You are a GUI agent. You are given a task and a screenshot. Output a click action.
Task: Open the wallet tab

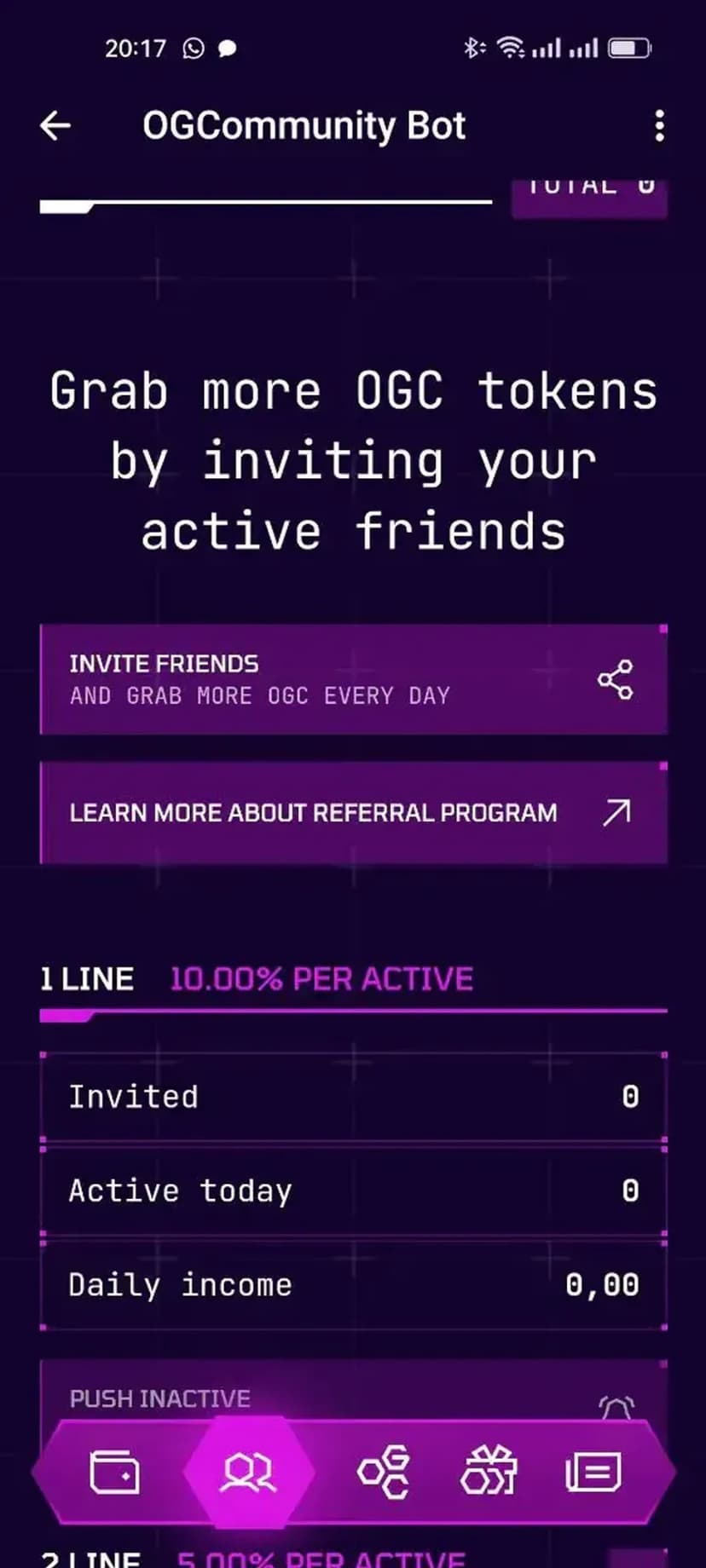[114, 1473]
